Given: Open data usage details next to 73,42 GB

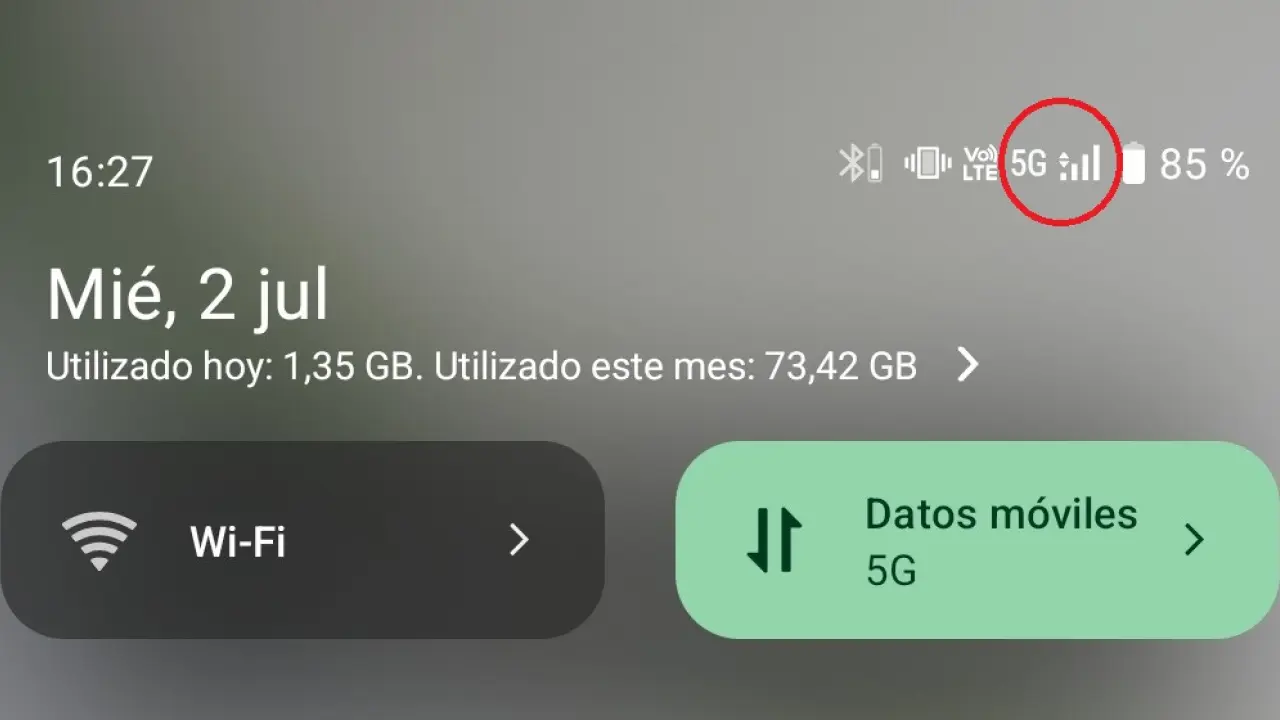Looking at the screenshot, I should coord(967,366).
